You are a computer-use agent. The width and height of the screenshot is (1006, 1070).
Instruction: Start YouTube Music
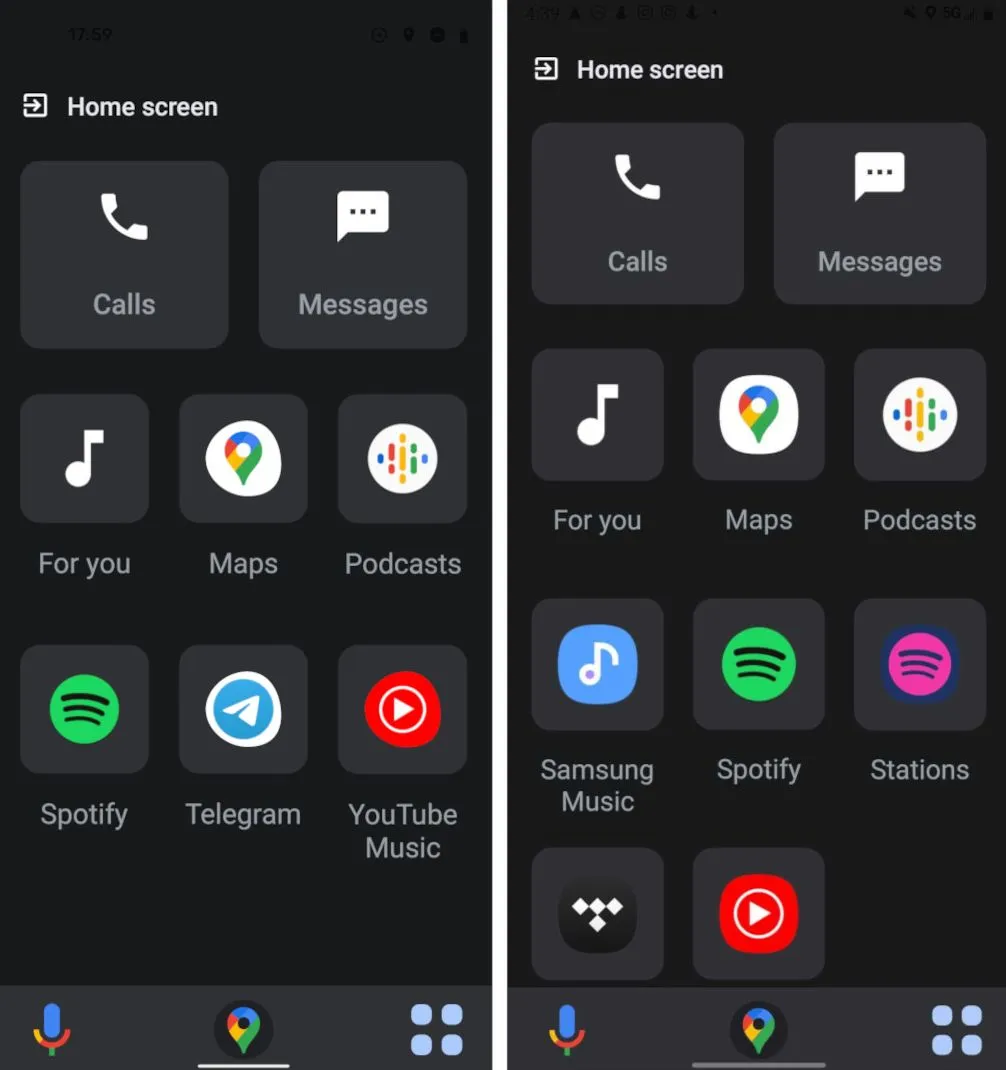coord(402,710)
